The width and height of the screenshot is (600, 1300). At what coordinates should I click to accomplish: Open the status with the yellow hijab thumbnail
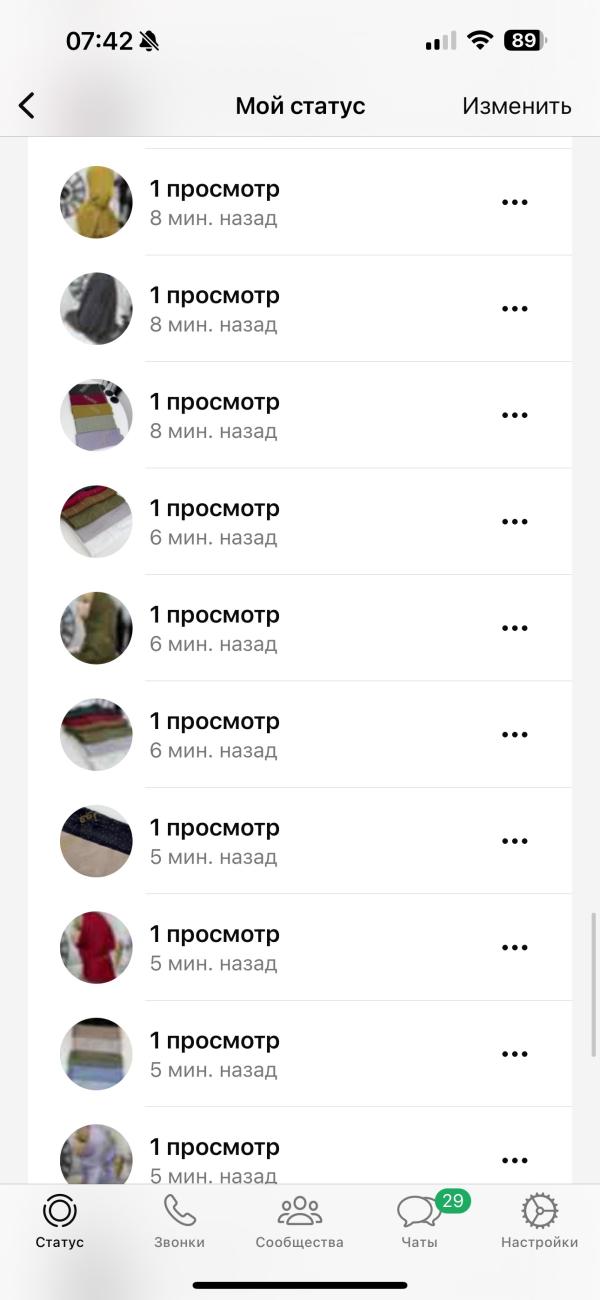pos(96,202)
